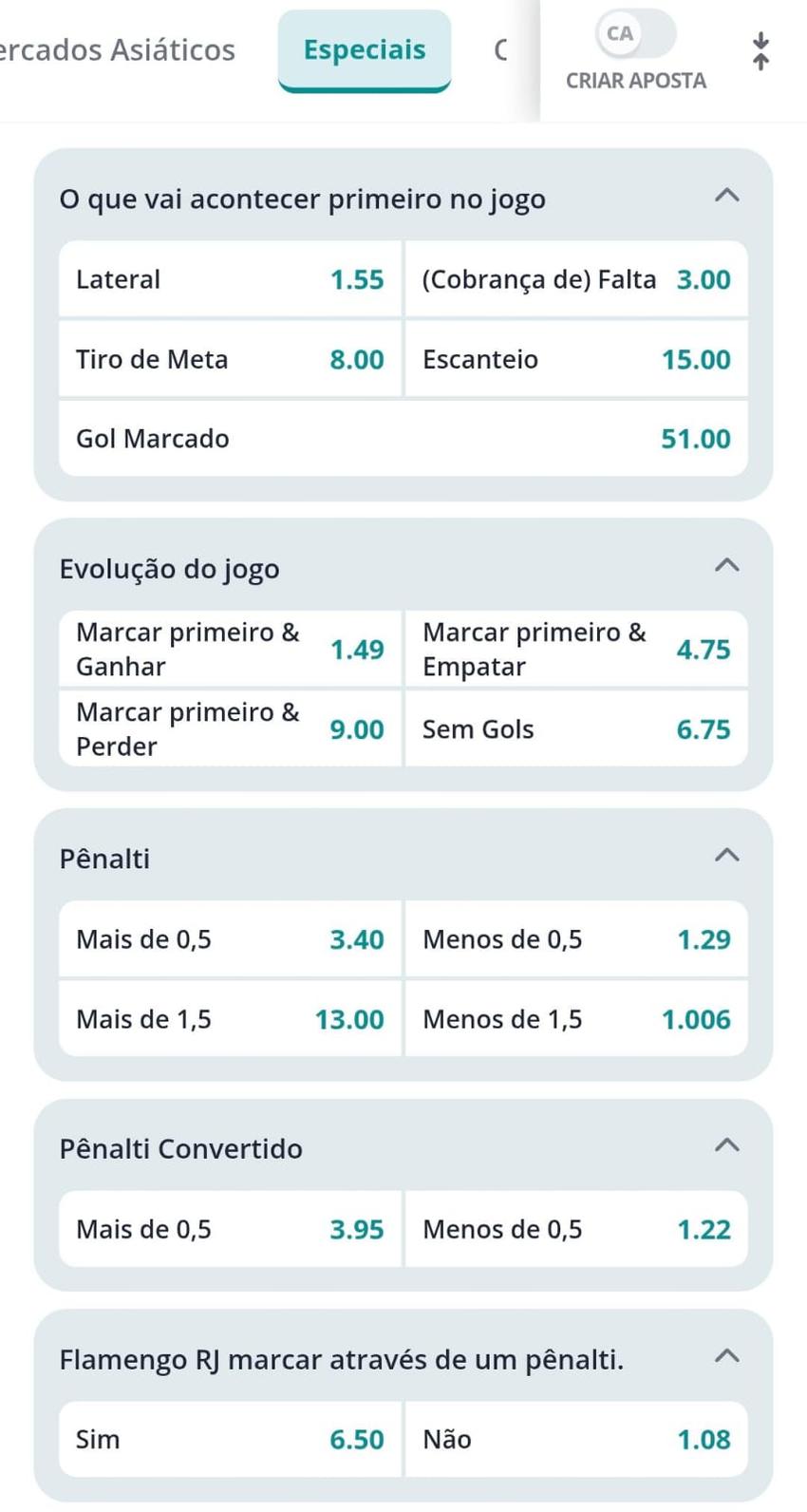Bet on Lateral at odds 1.55

click(x=230, y=279)
